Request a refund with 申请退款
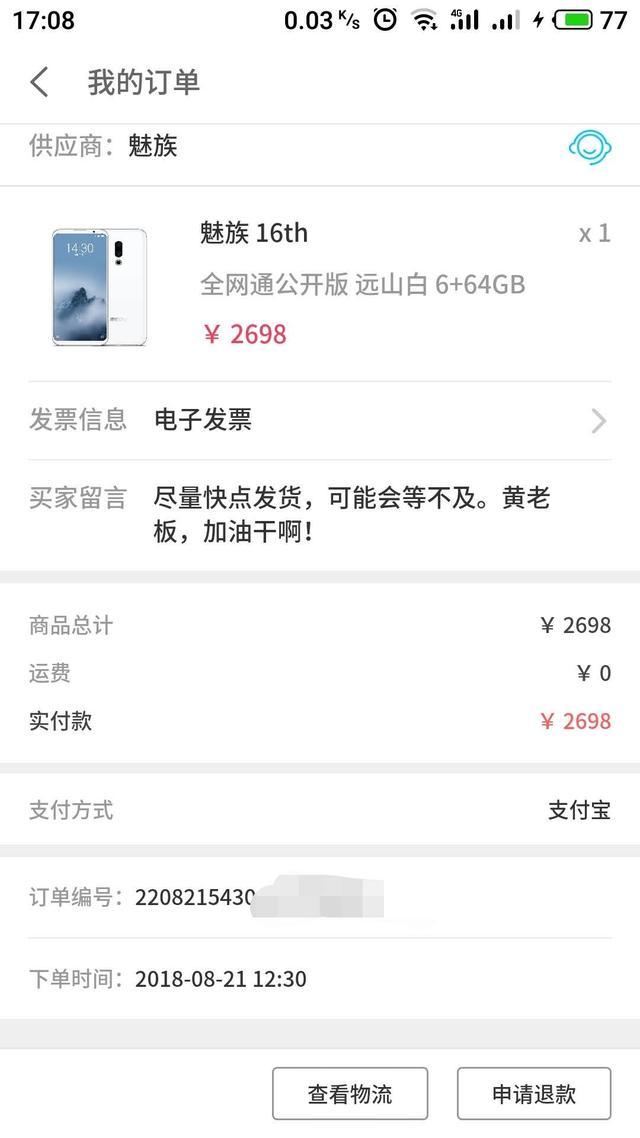 pos(534,1093)
